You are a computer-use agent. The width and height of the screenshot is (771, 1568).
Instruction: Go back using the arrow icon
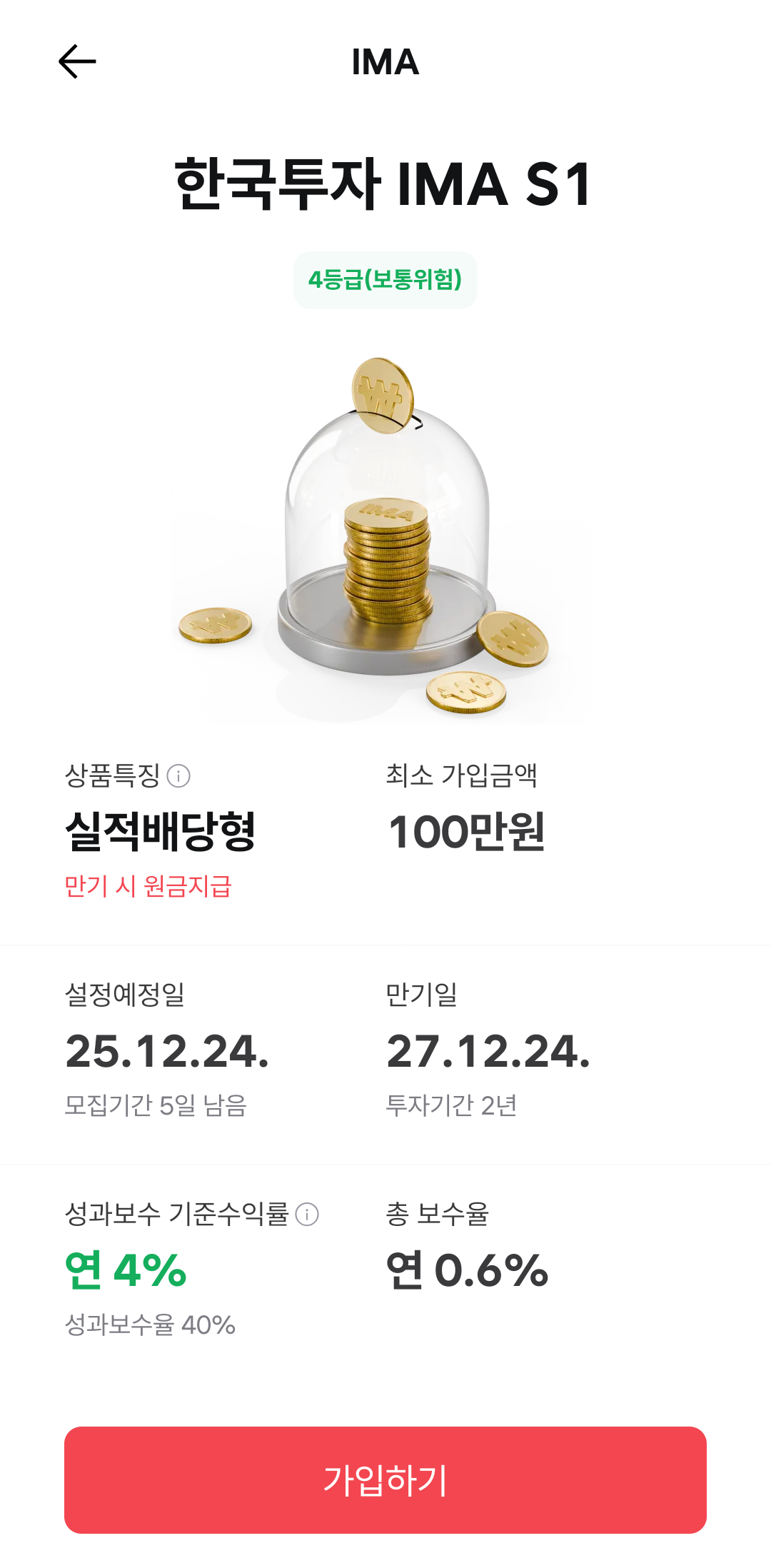77,61
